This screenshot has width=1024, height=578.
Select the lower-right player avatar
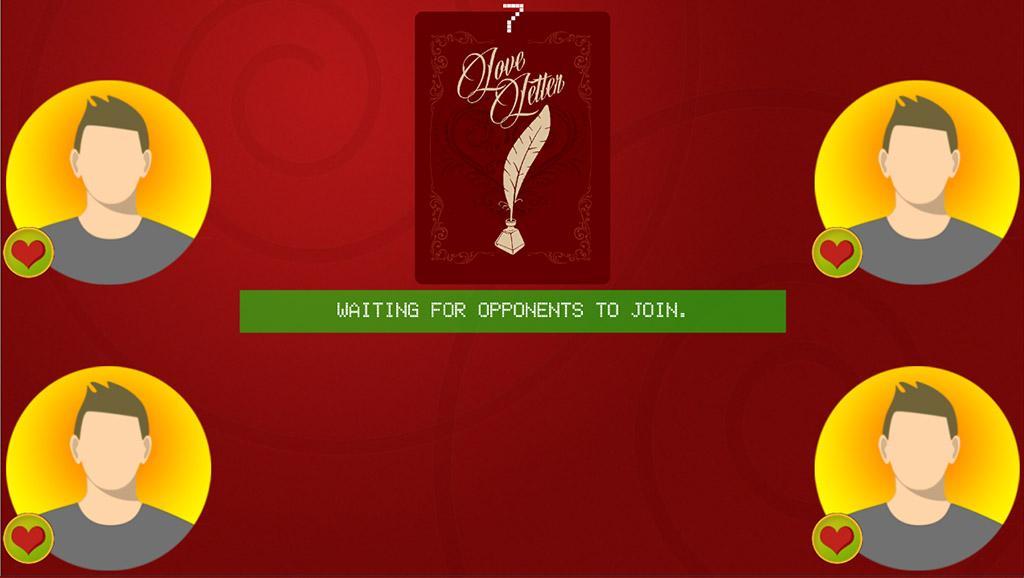point(916,468)
